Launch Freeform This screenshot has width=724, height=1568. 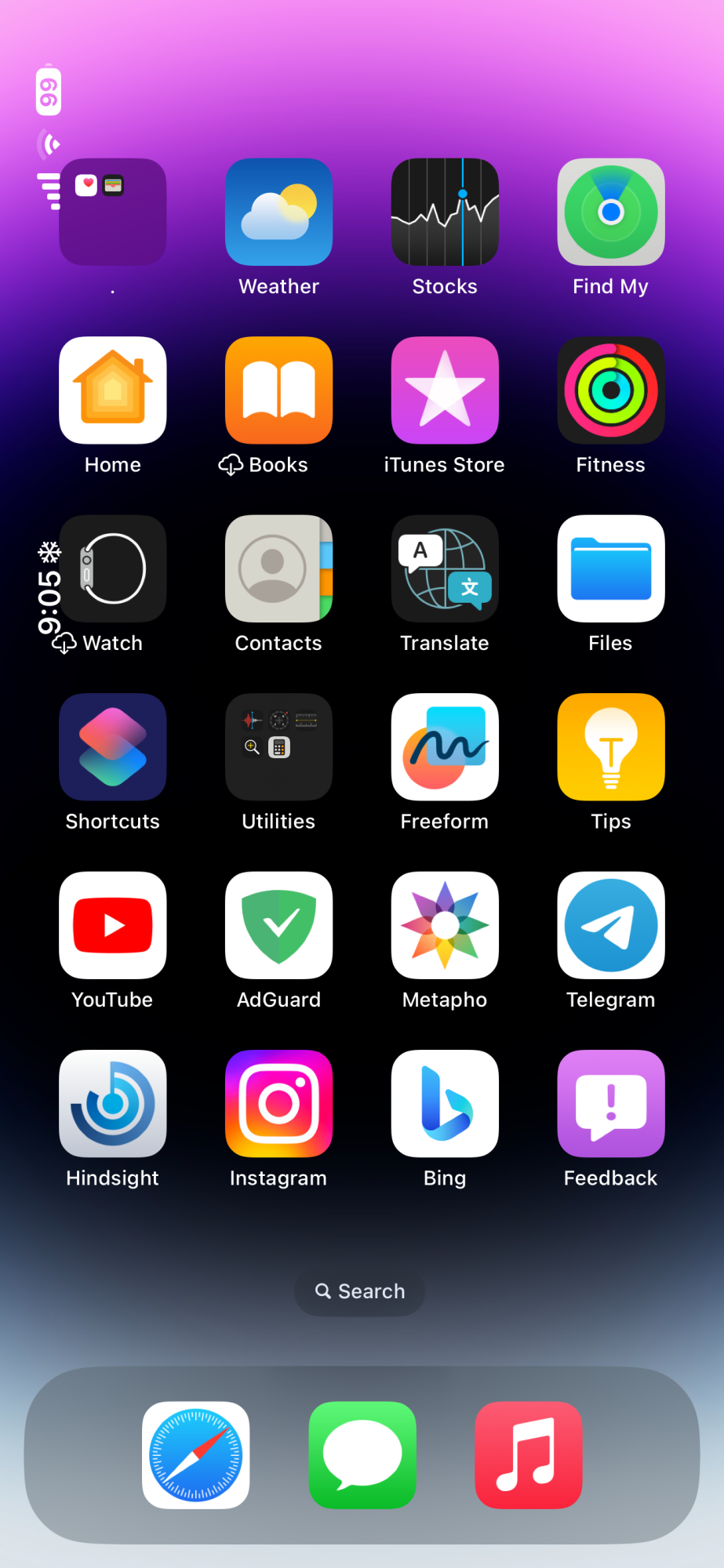(x=445, y=746)
